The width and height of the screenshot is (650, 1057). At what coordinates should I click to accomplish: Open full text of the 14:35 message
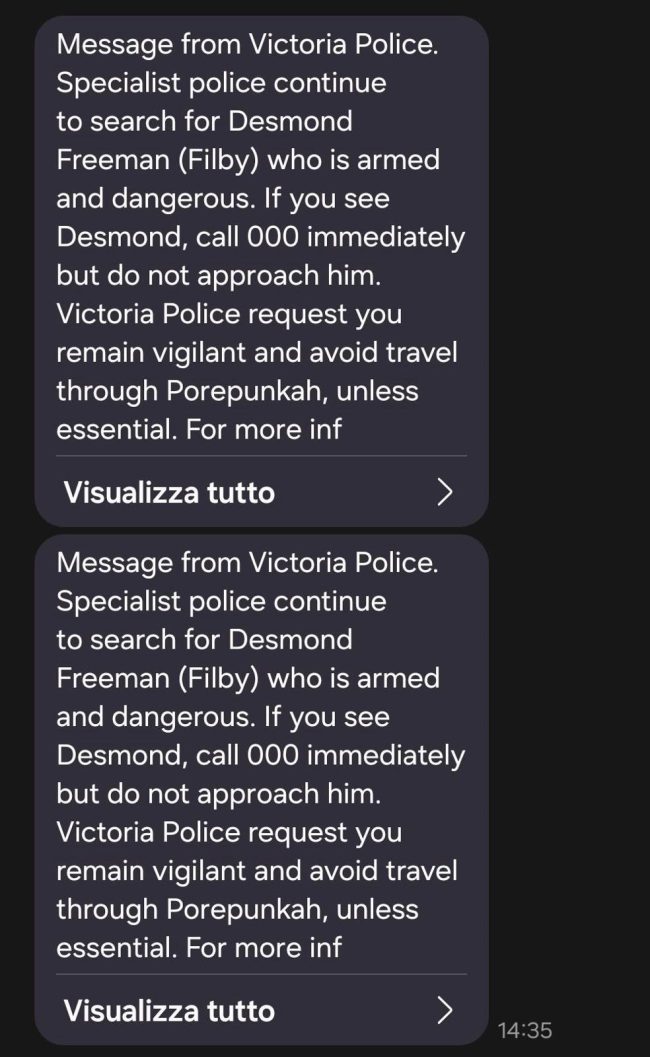pos(260,1010)
